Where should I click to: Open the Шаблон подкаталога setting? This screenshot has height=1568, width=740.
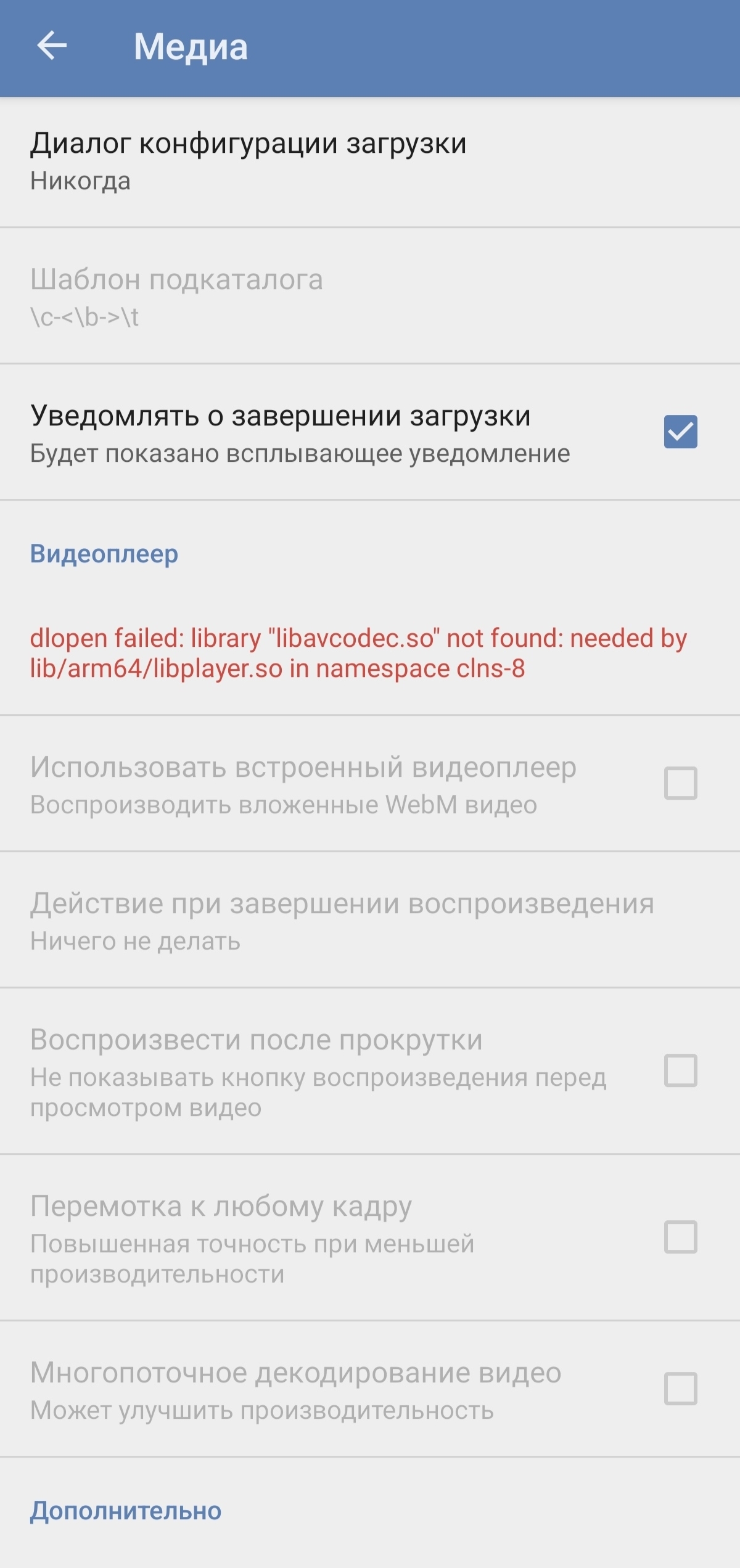coord(370,296)
